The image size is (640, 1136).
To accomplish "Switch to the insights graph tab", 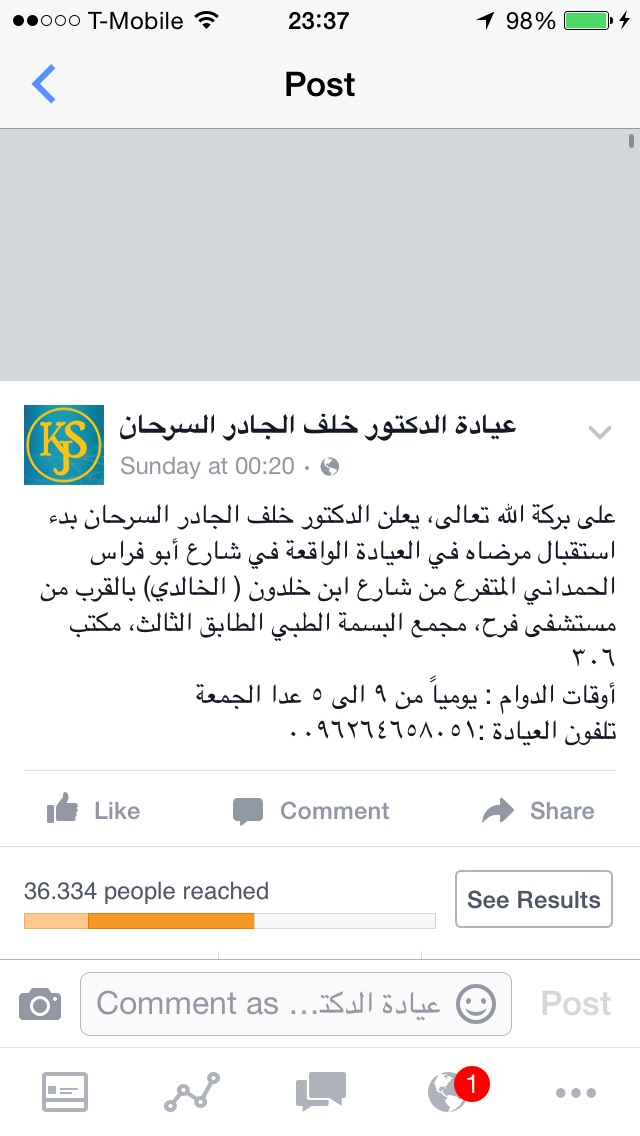I will (x=192, y=1092).
